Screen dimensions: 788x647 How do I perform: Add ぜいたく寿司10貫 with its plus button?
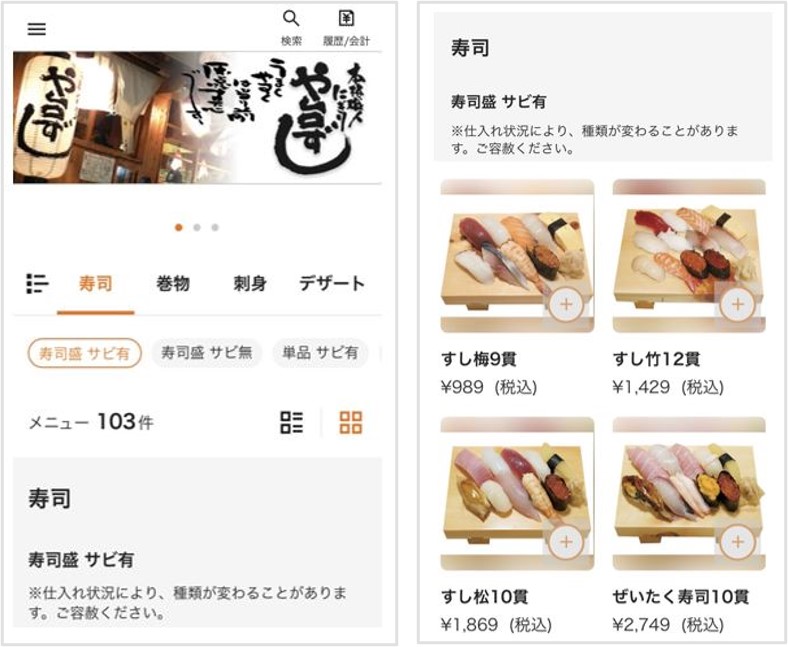(x=737, y=542)
